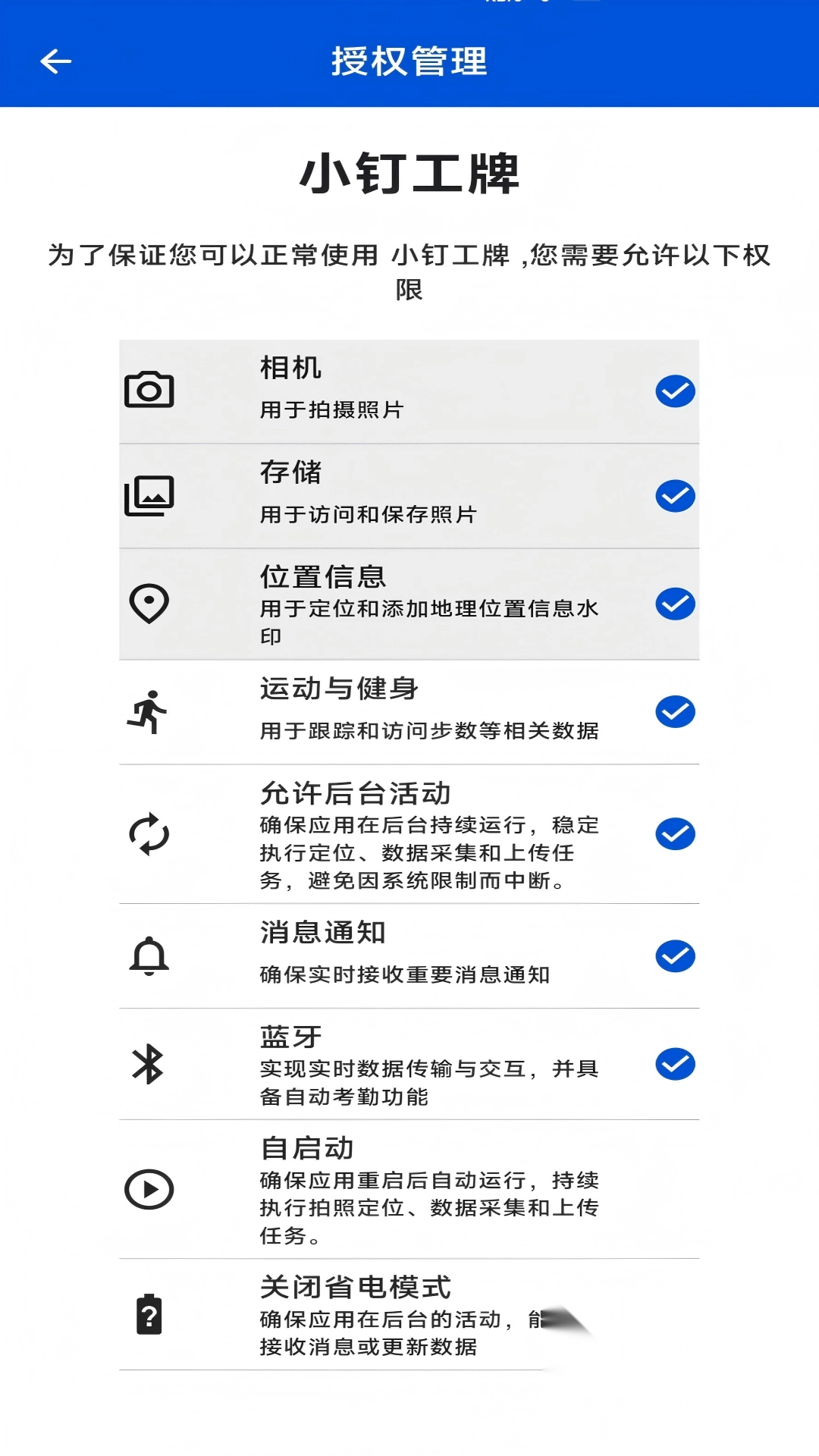Toggle the 存储 permission checkmark
The image size is (819, 1456).
(x=673, y=497)
